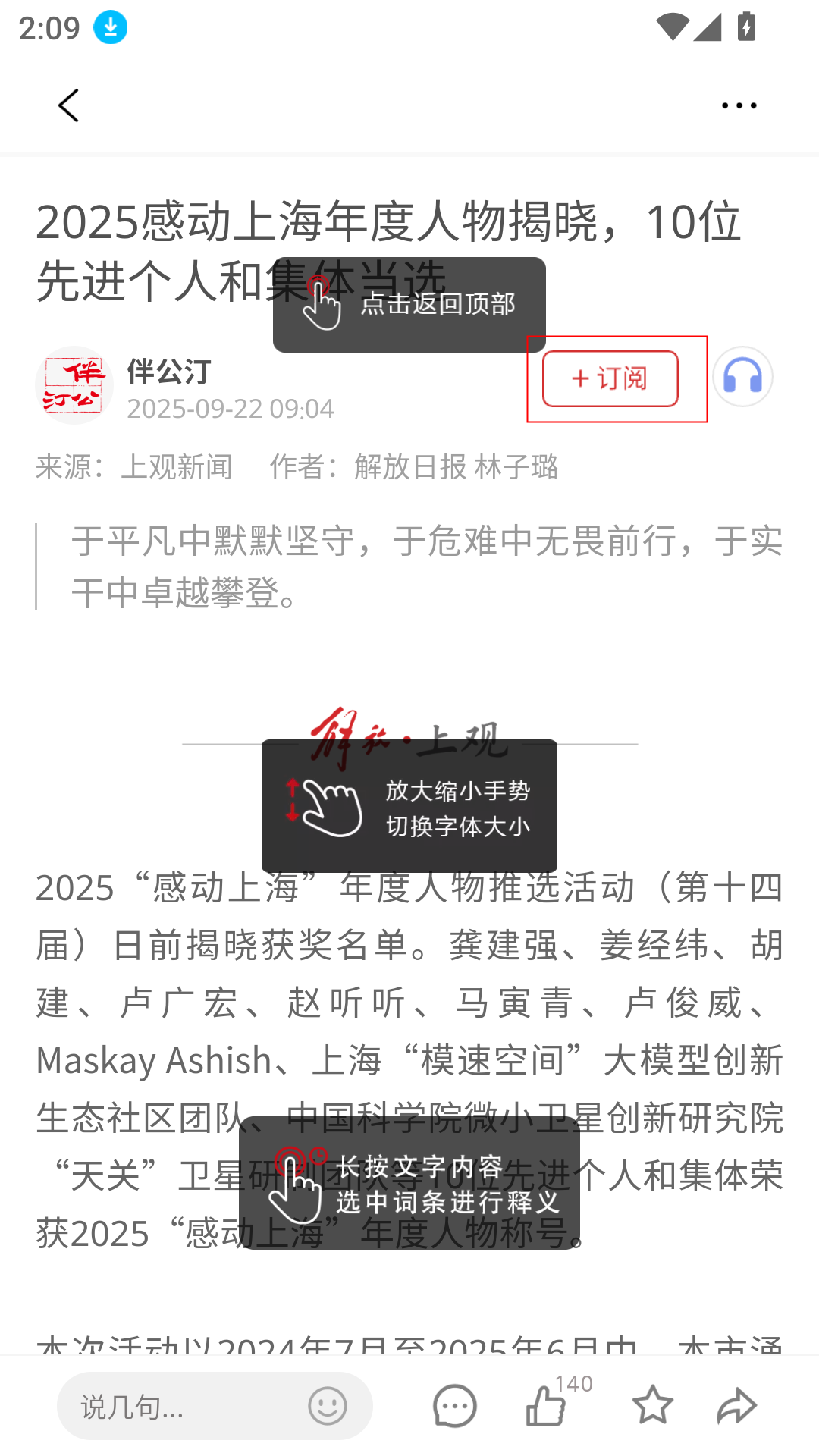Screen dimensions: 819x1456
Task: Expand the overflow options at top right
Action: point(739,105)
